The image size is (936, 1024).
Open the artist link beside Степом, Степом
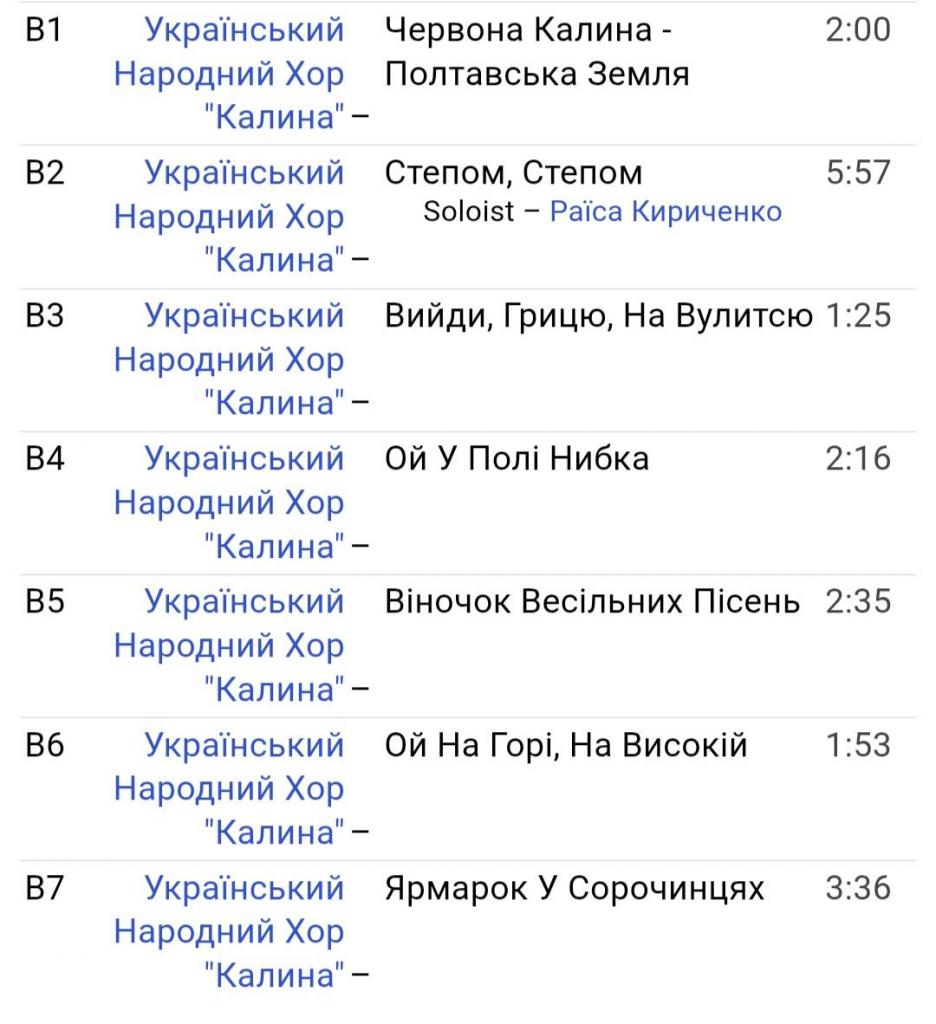tap(230, 217)
